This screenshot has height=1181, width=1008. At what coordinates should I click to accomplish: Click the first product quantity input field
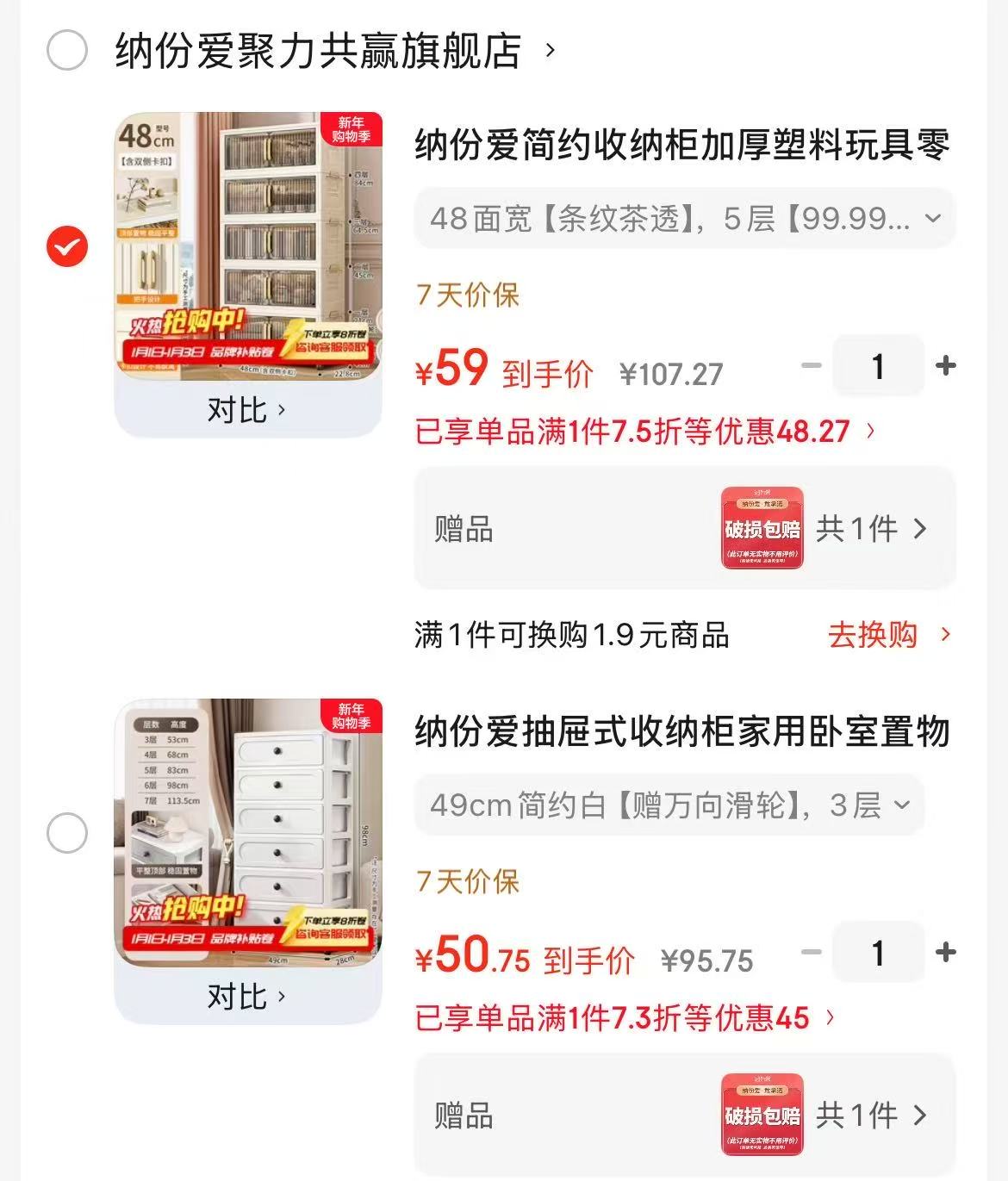pos(878,365)
